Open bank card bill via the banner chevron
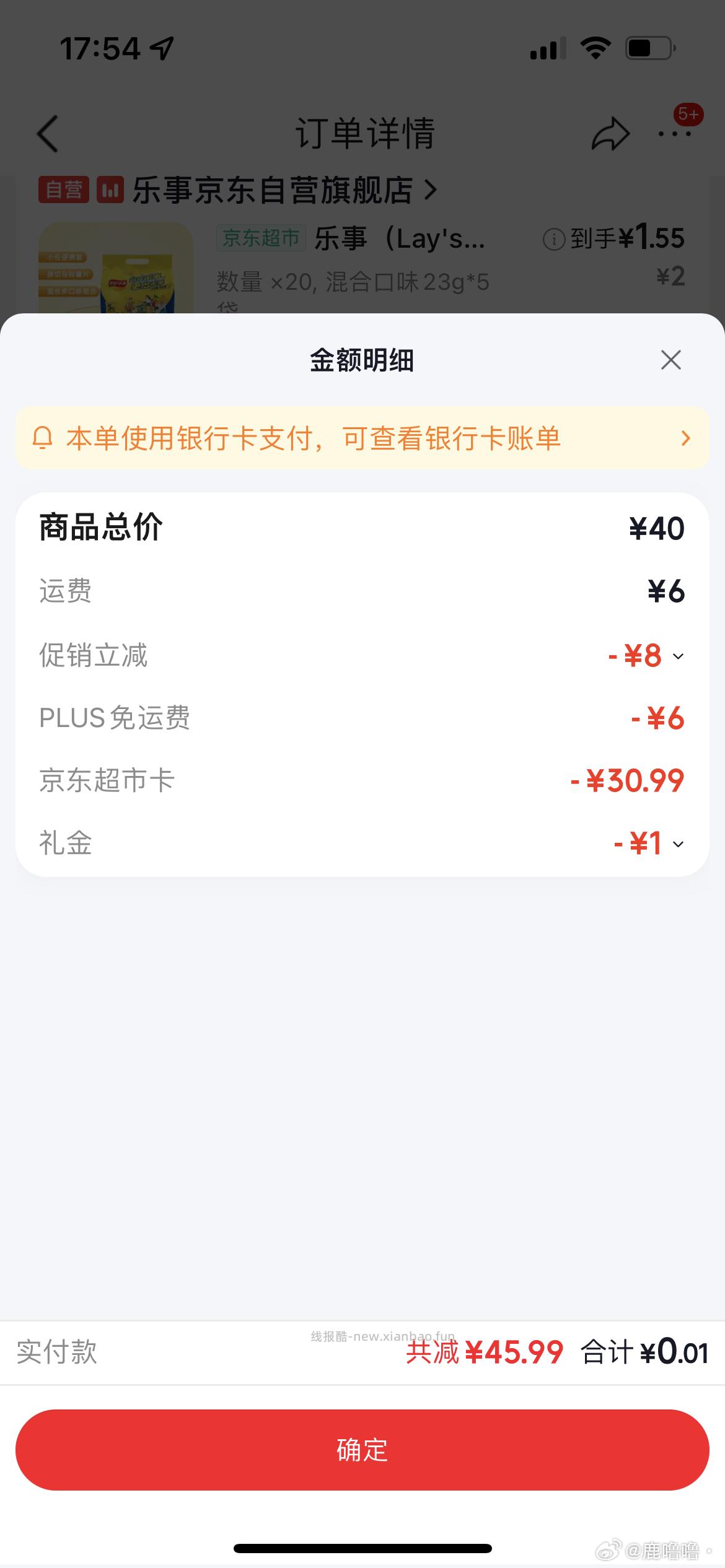 tap(684, 438)
